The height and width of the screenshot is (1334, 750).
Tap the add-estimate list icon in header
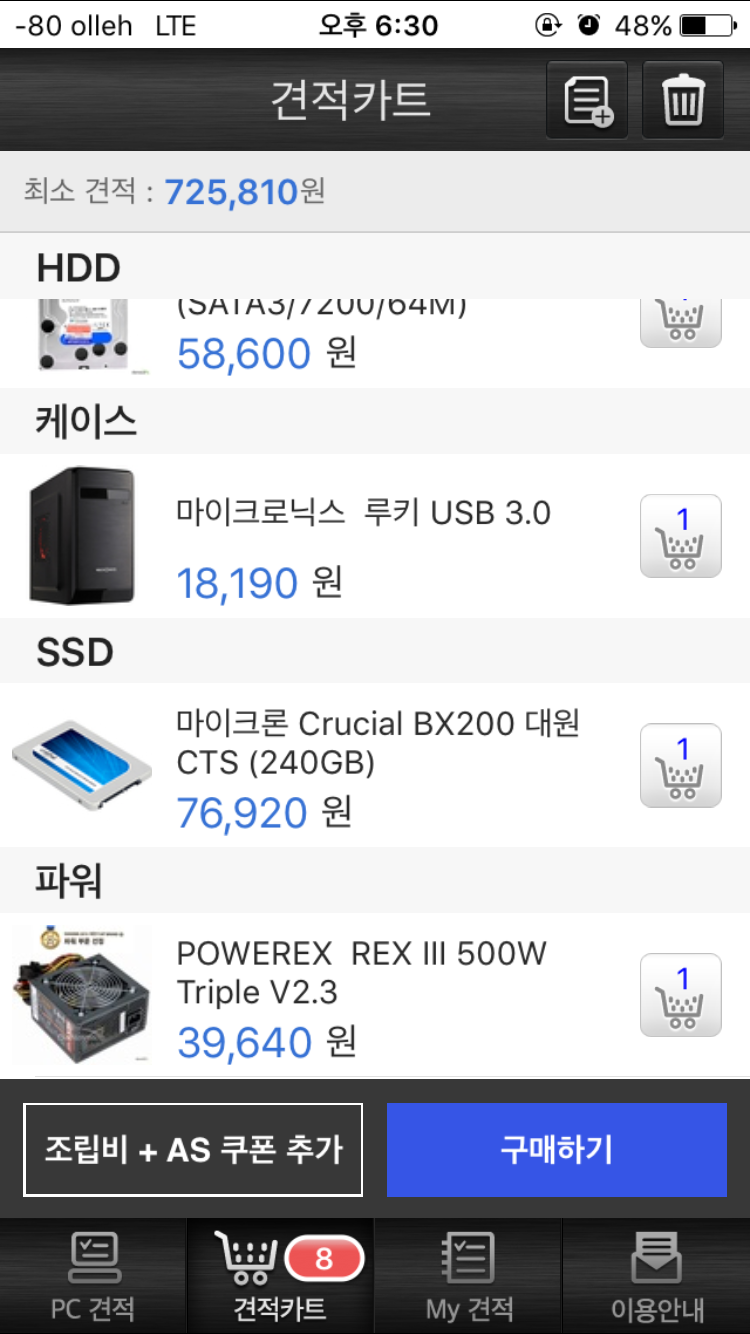586,100
